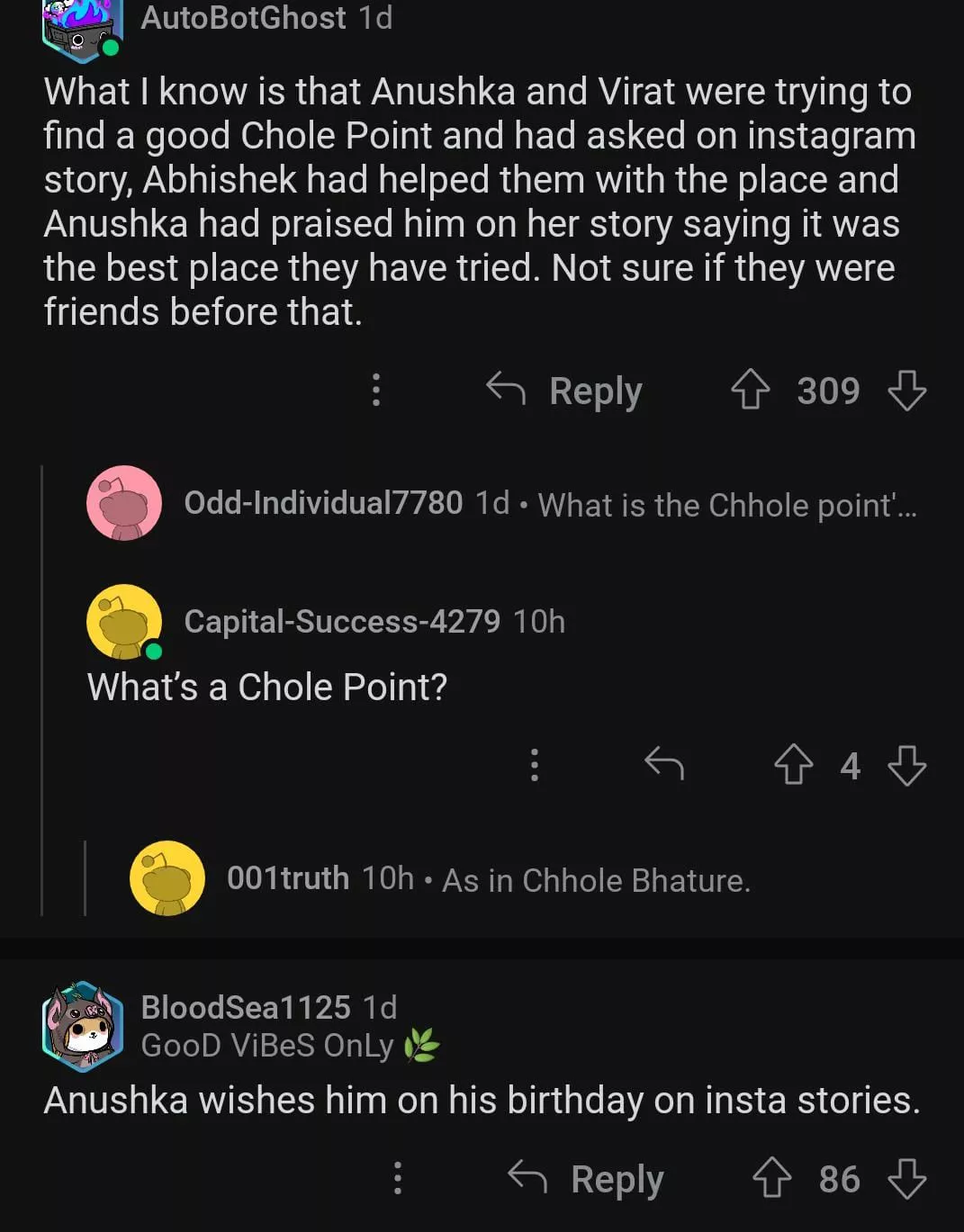This screenshot has width=964, height=1232.
Task: Reply to AutoBotGhost's comment
Action: [565, 391]
